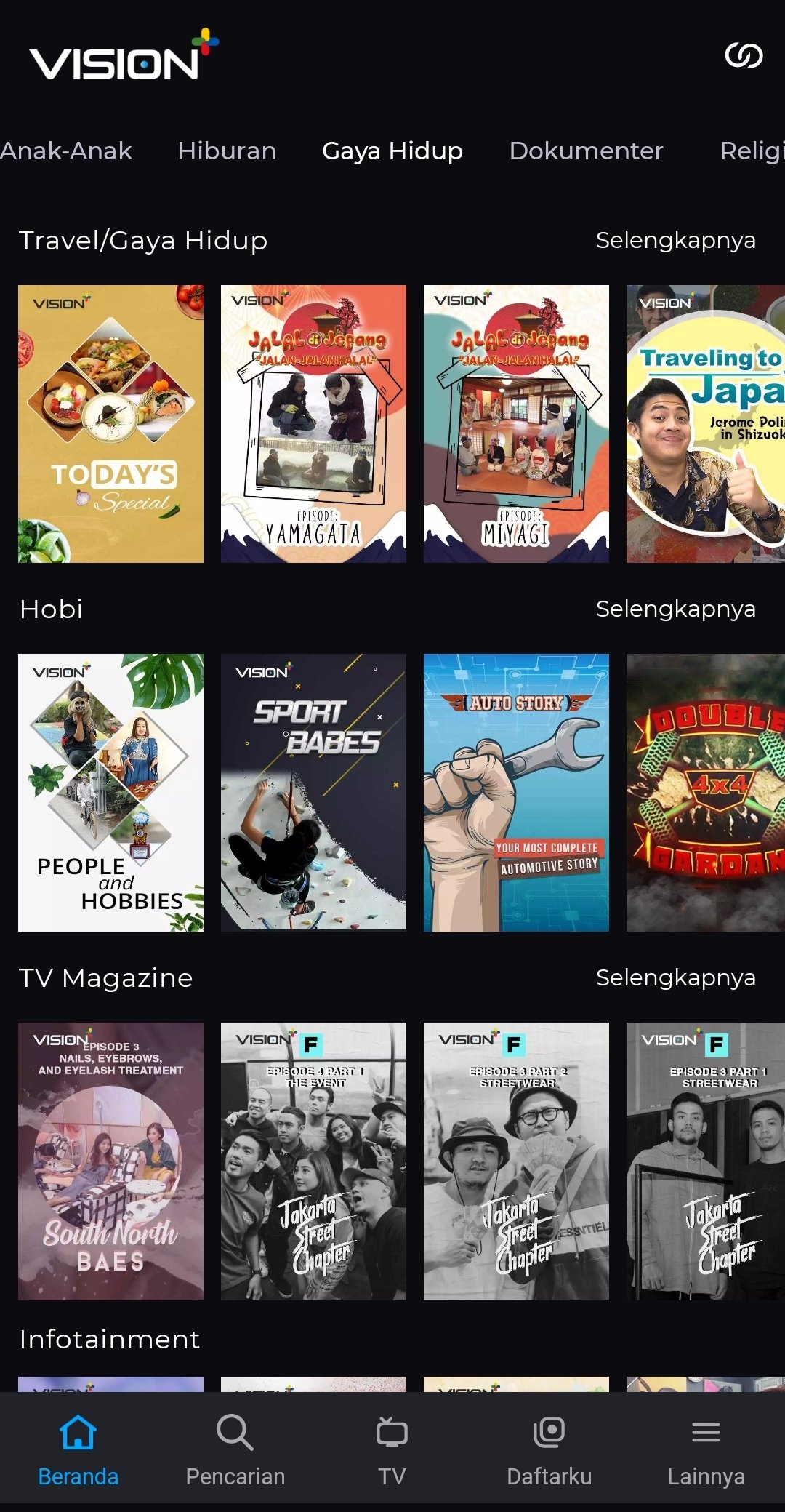Open the Anak-Anak category tab
This screenshot has height=1512, width=785.
point(66,151)
